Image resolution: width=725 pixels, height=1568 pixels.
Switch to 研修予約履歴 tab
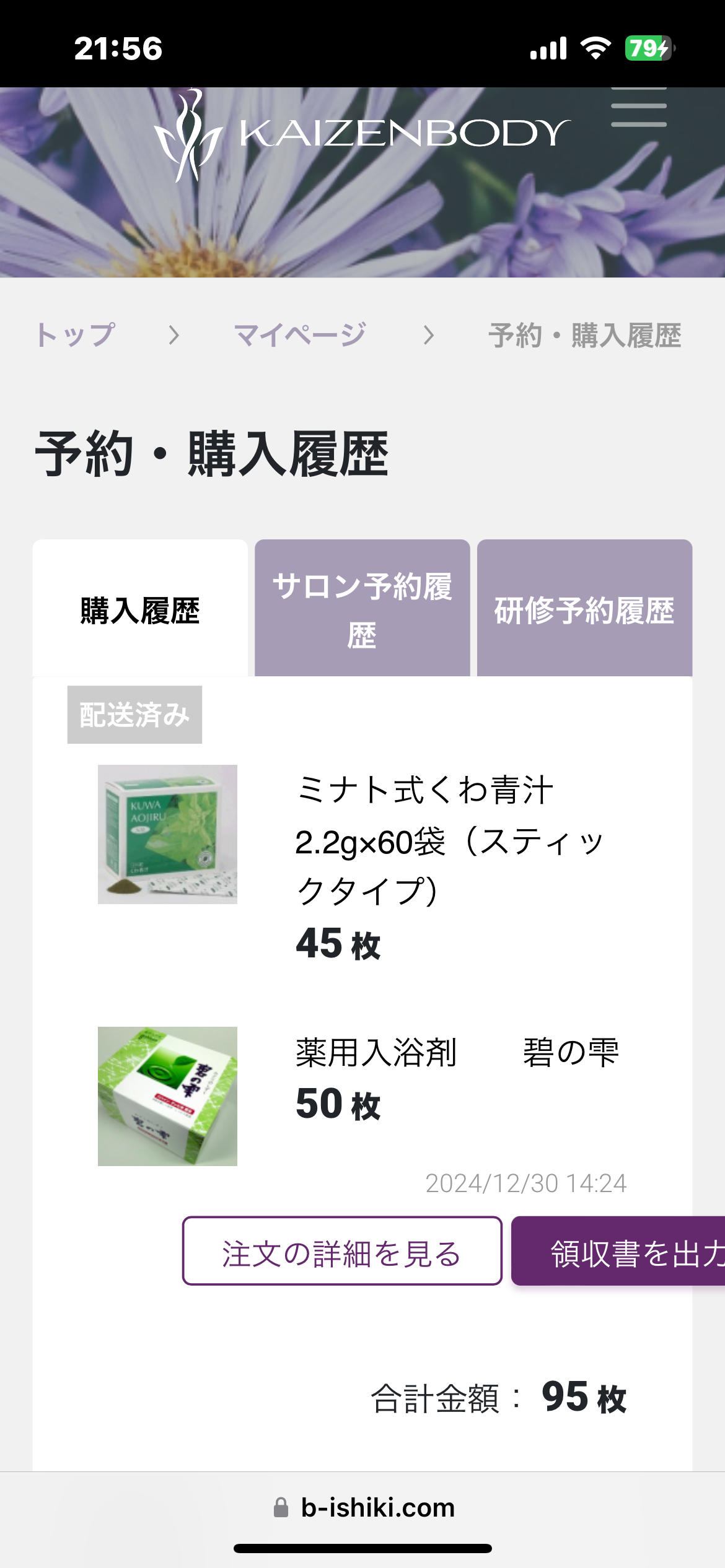[x=584, y=610]
